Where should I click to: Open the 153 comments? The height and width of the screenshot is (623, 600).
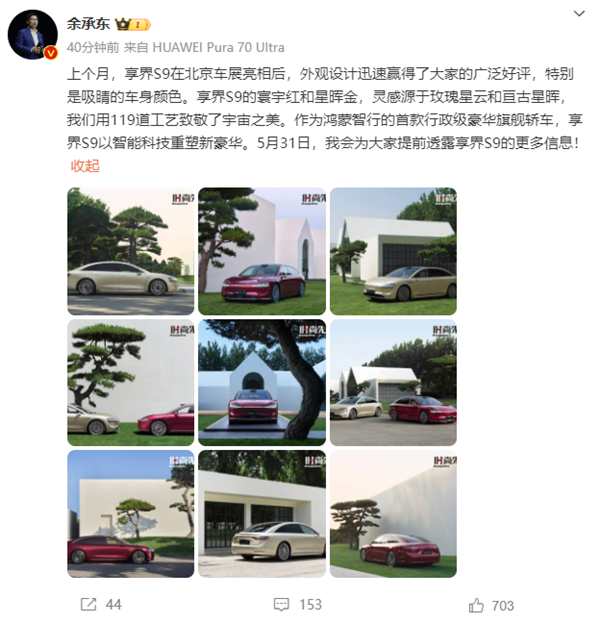298,604
